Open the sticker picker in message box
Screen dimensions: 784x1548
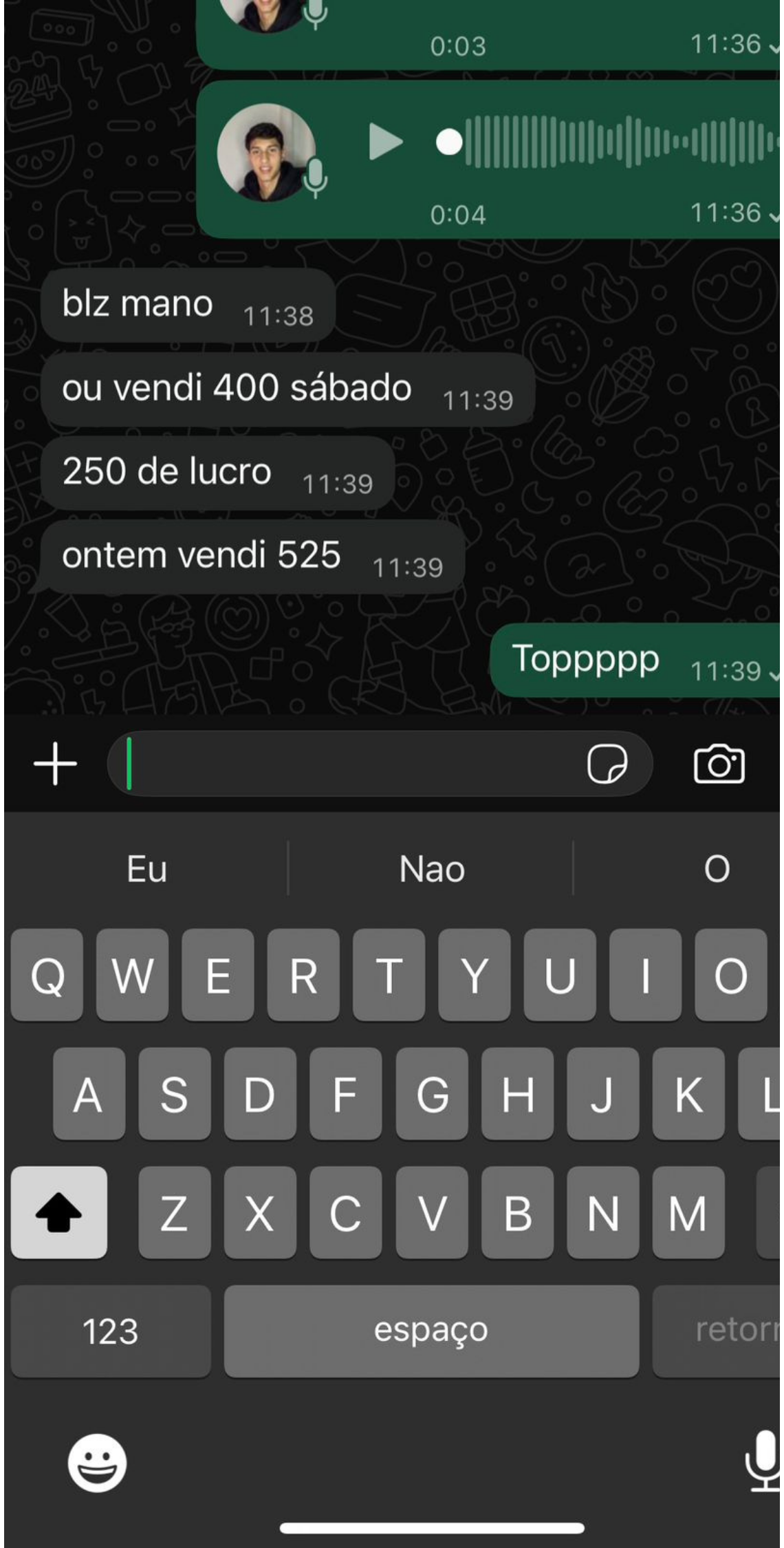(607, 764)
